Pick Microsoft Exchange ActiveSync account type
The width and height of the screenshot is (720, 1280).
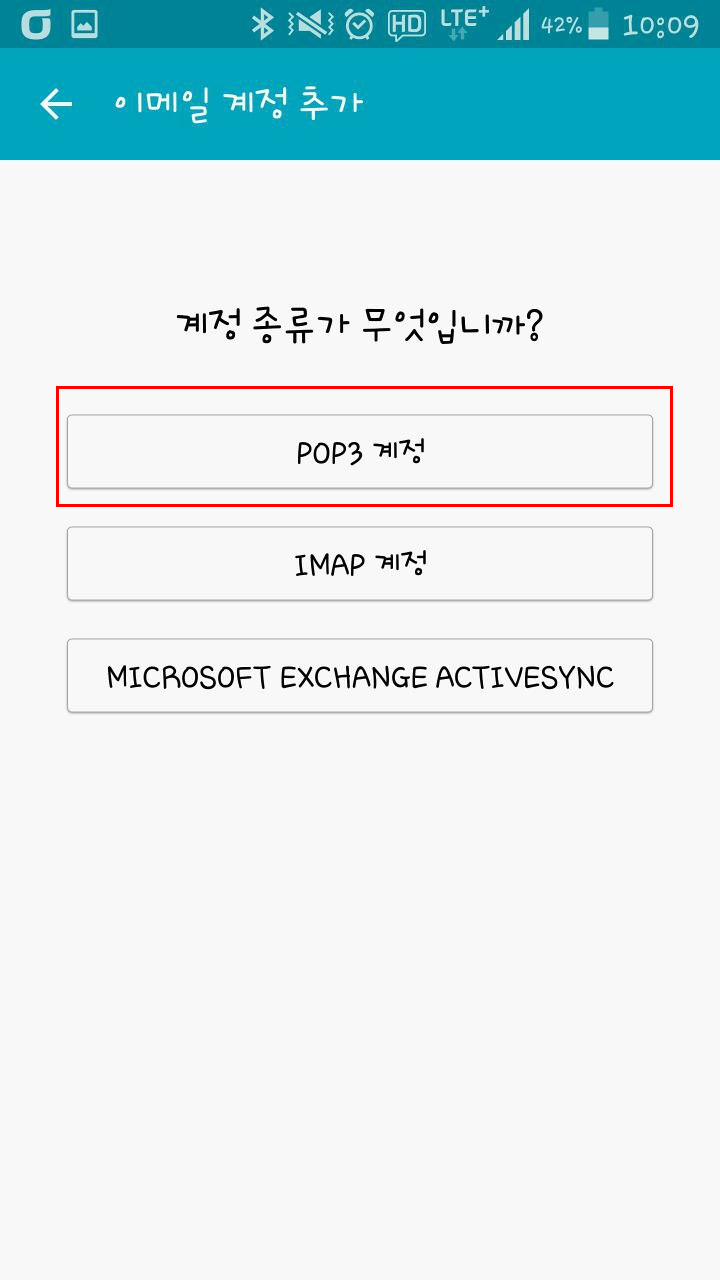click(x=360, y=676)
